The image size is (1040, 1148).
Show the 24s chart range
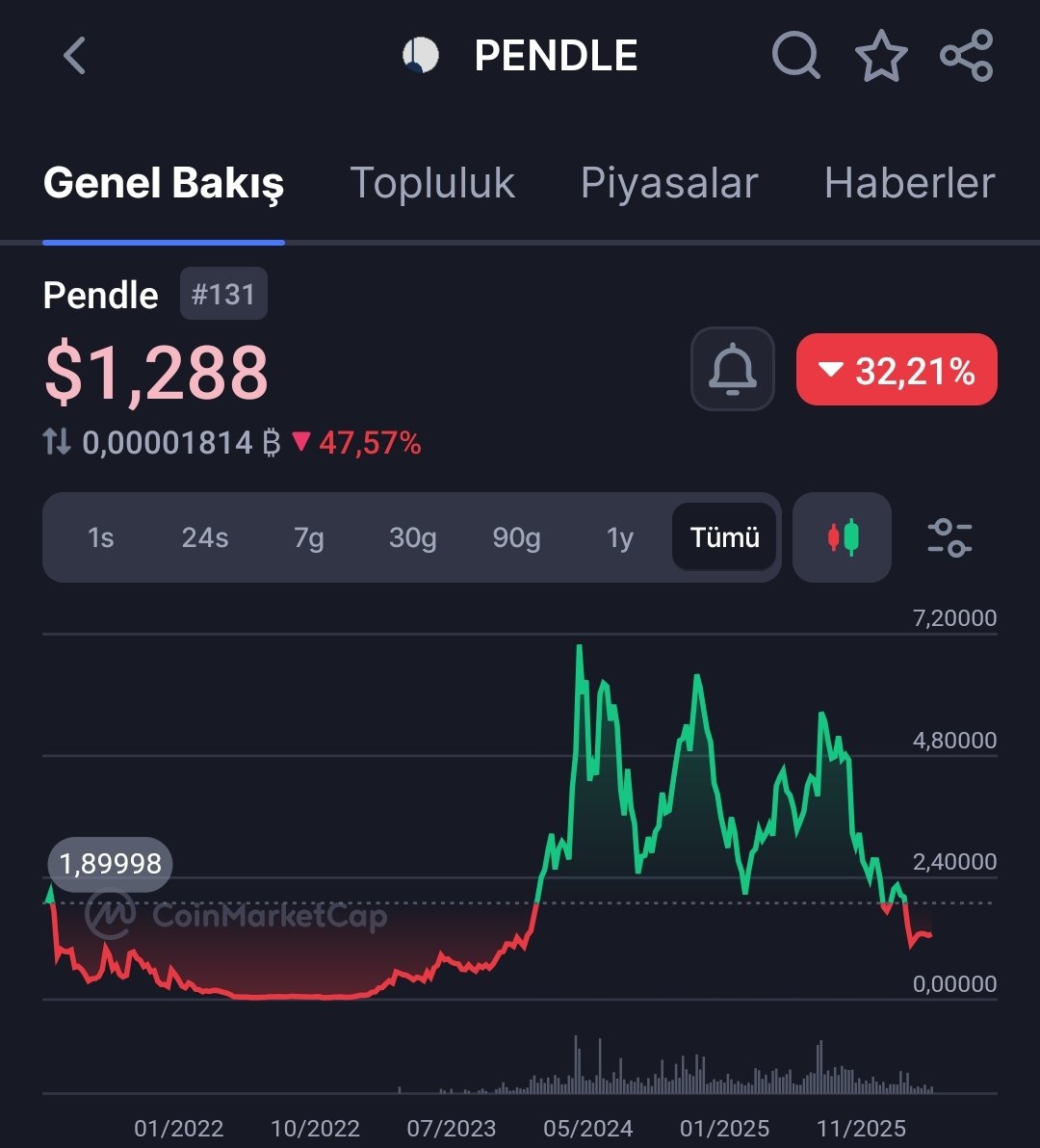coord(205,537)
